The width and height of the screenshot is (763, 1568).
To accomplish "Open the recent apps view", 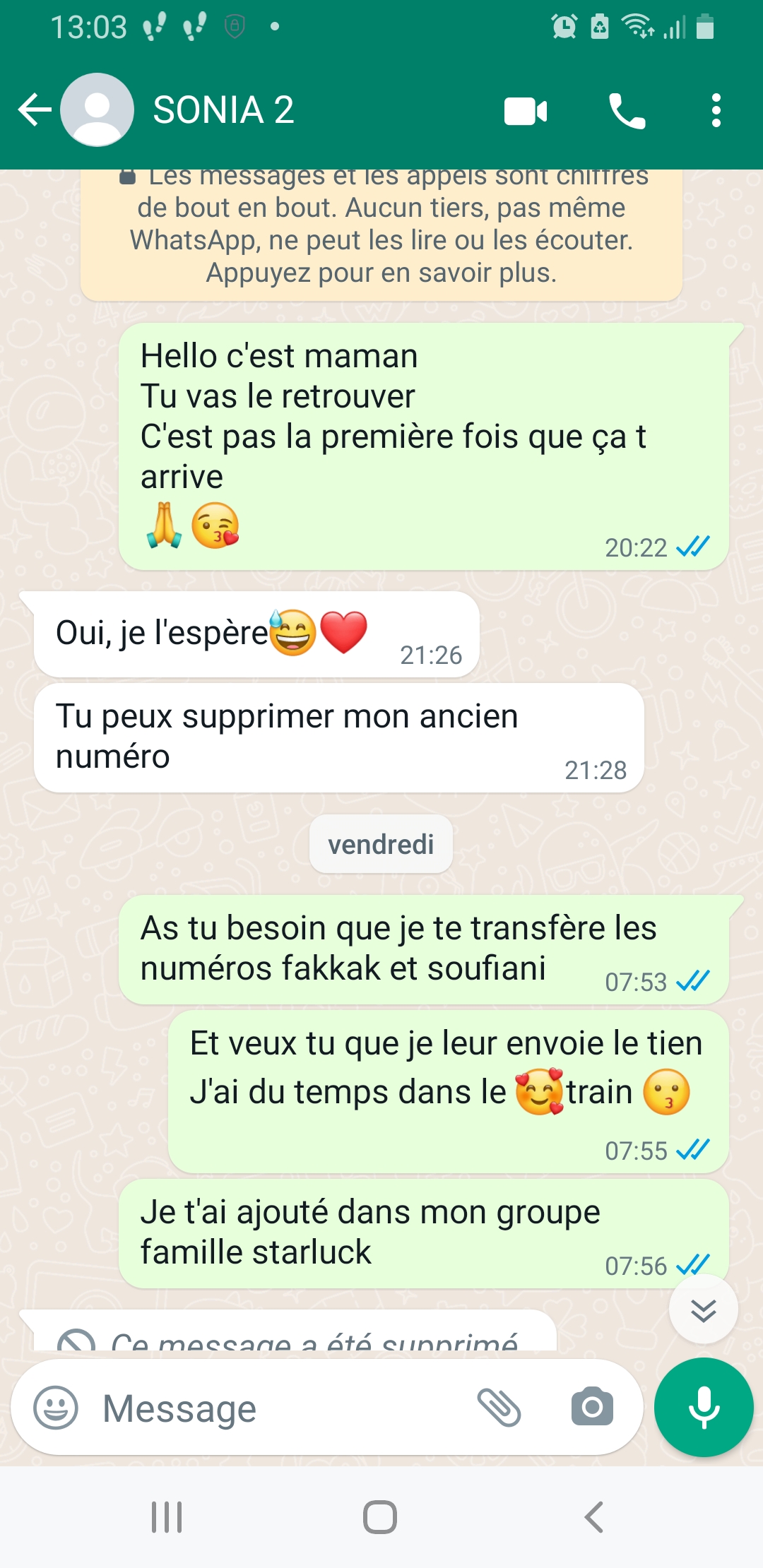I will point(167,1516).
